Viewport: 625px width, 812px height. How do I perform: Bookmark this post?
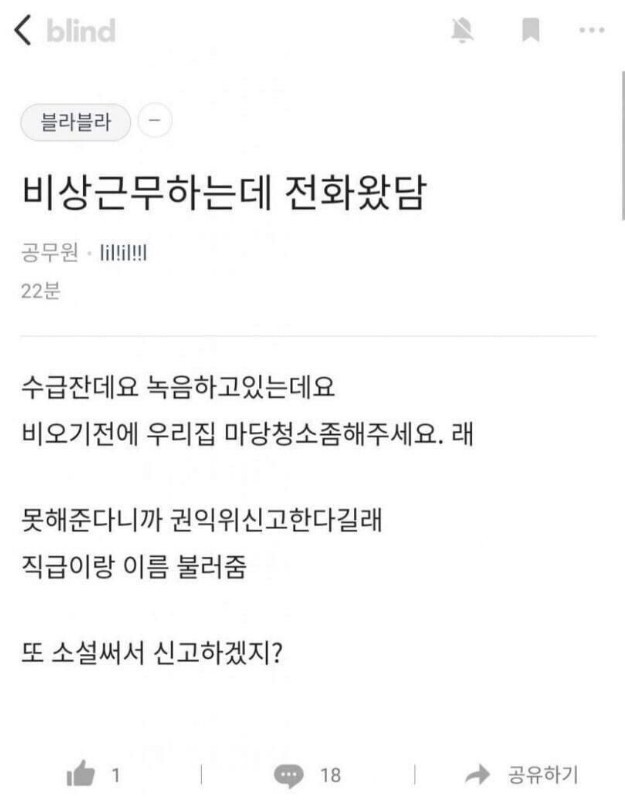pyautogui.click(x=531, y=31)
